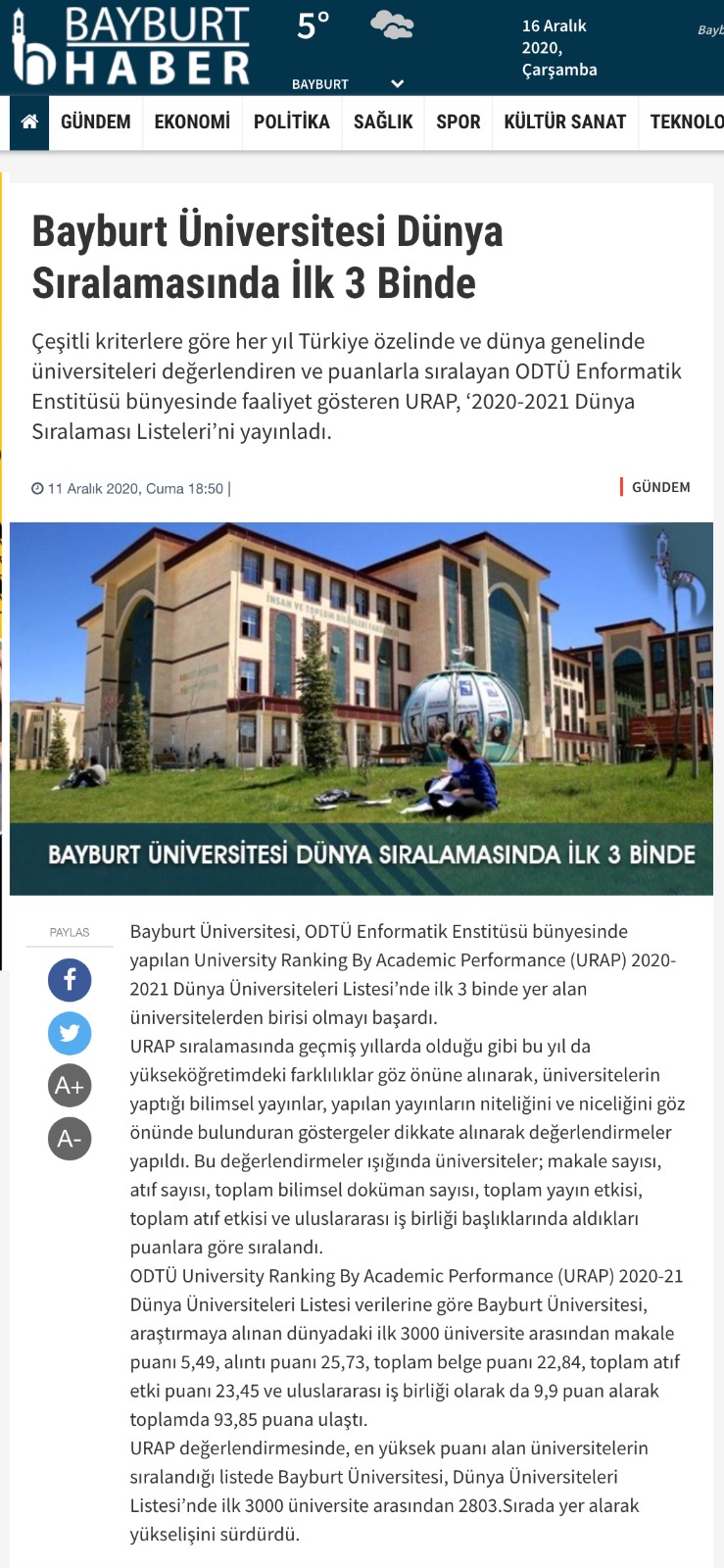724x1568 pixels.
Task: Open the GÜNDEM category tag link
Action: tap(660, 487)
